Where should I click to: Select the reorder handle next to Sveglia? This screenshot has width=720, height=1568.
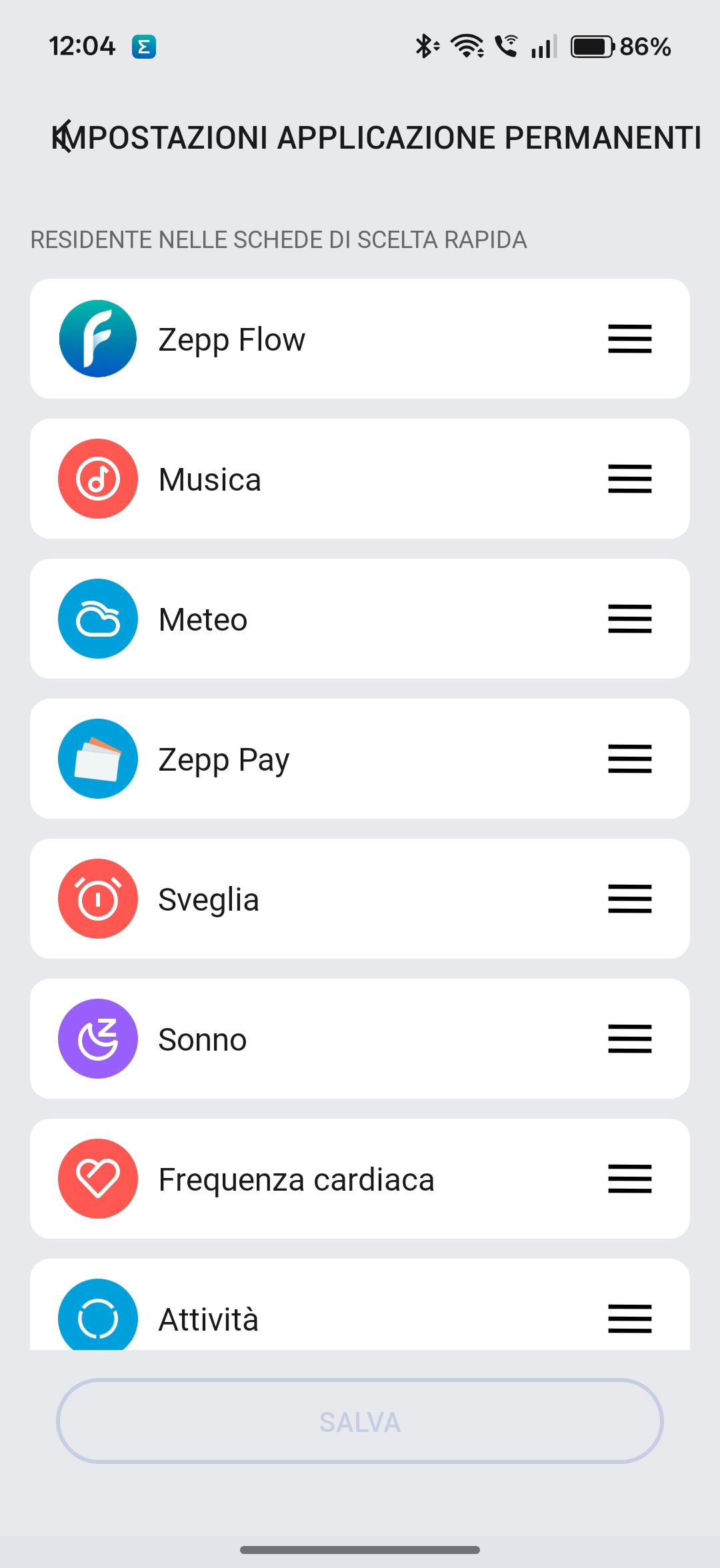[629, 899]
